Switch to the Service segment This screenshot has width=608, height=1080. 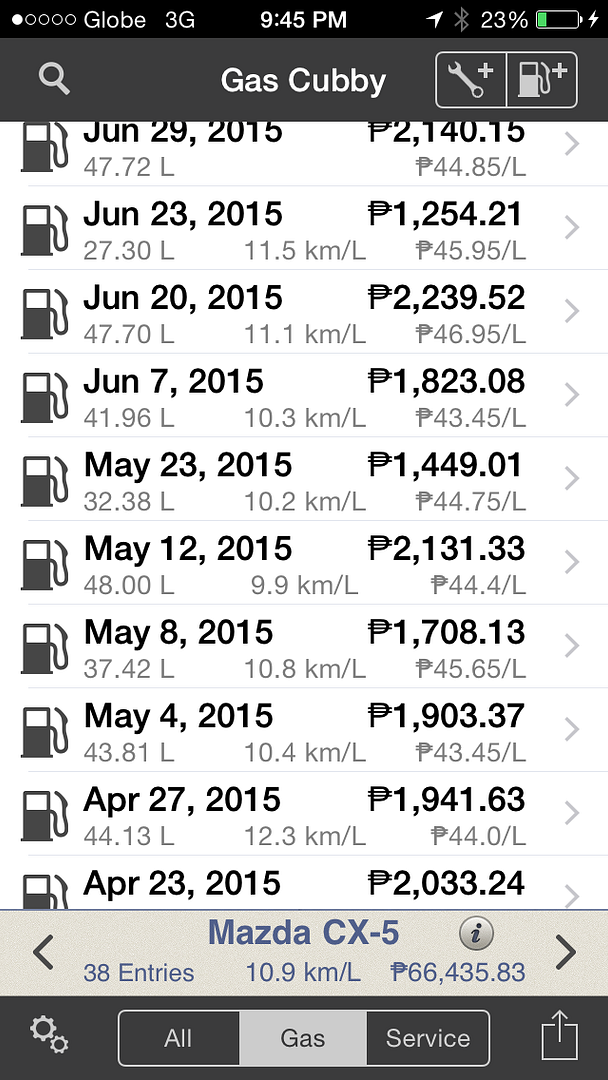[x=428, y=1038]
